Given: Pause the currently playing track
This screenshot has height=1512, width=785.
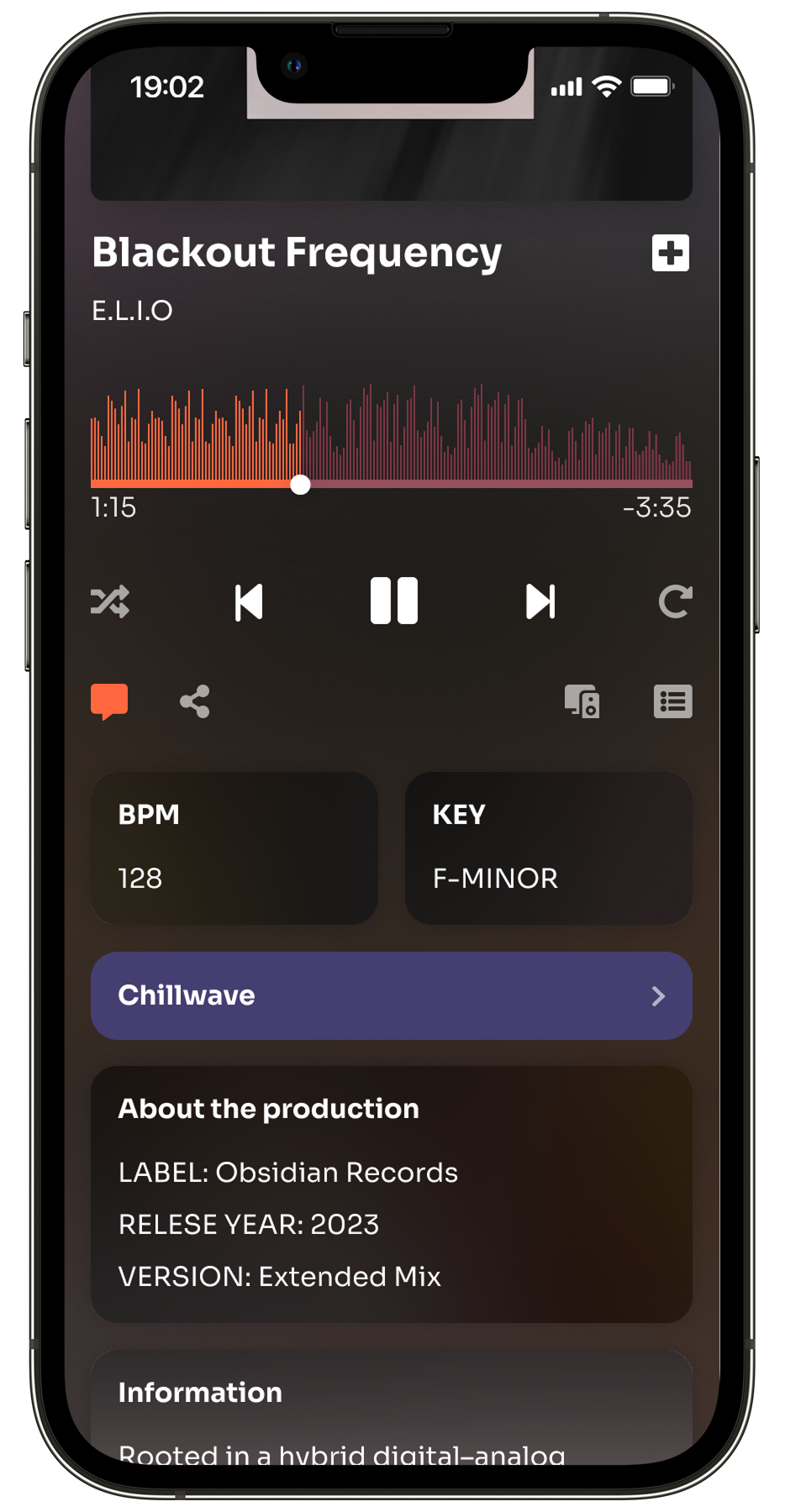Looking at the screenshot, I should click(x=393, y=601).
